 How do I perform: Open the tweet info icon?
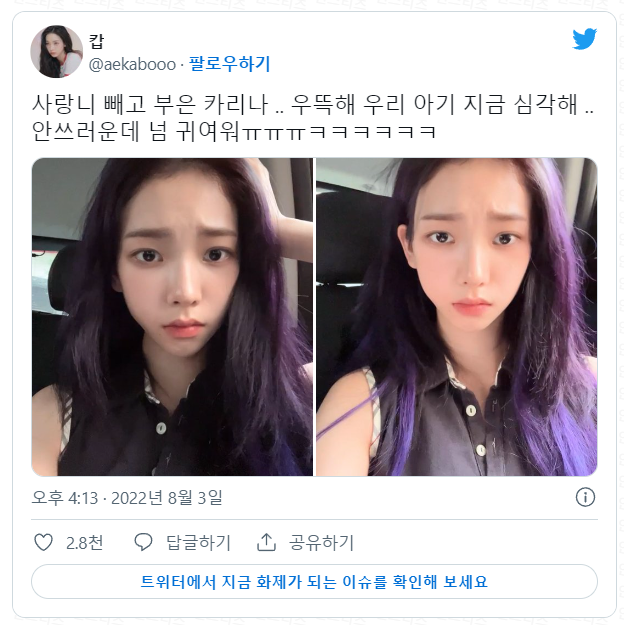586,497
